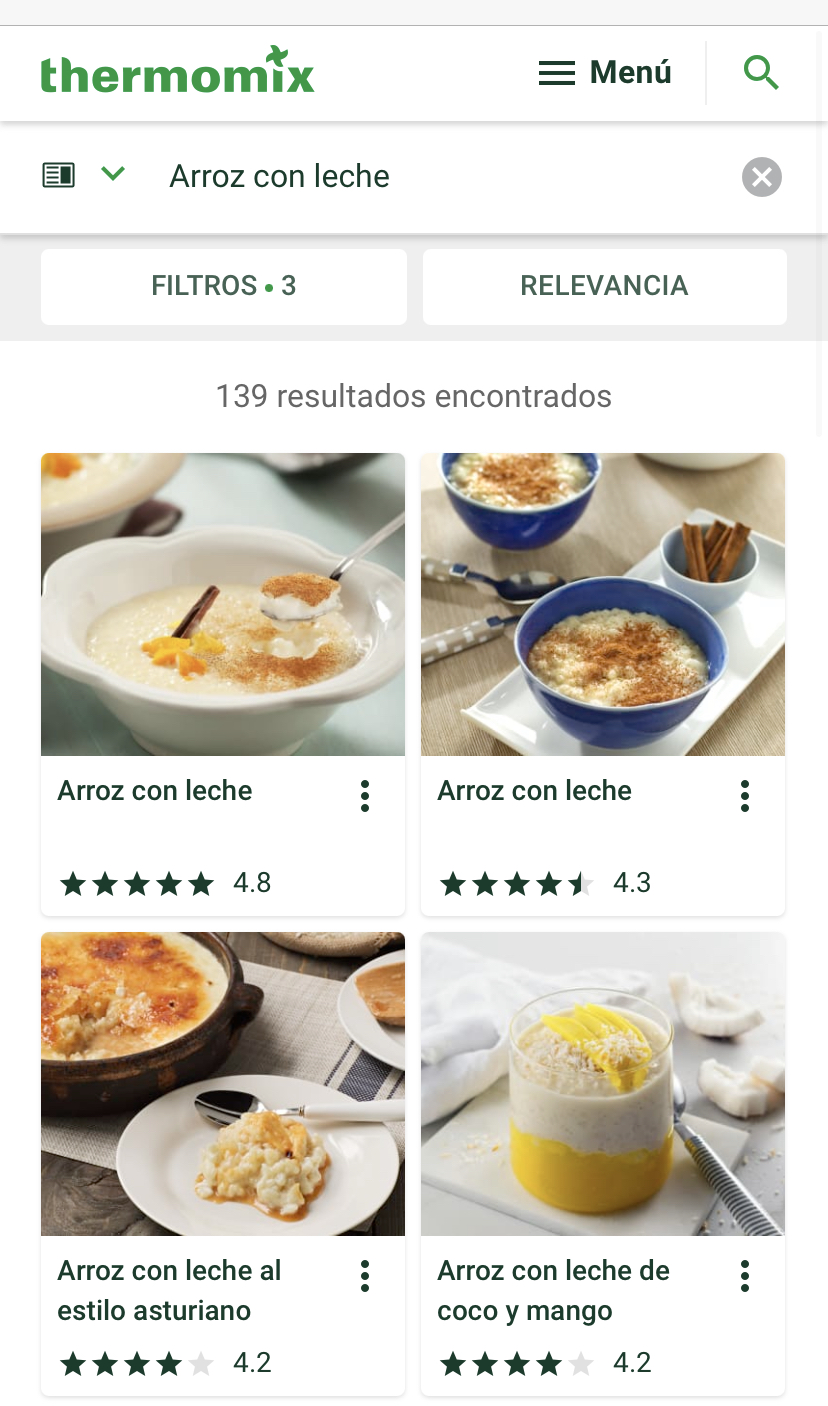Expand the search category dropdown chevron
This screenshot has height=1406, width=828.
tap(113, 174)
